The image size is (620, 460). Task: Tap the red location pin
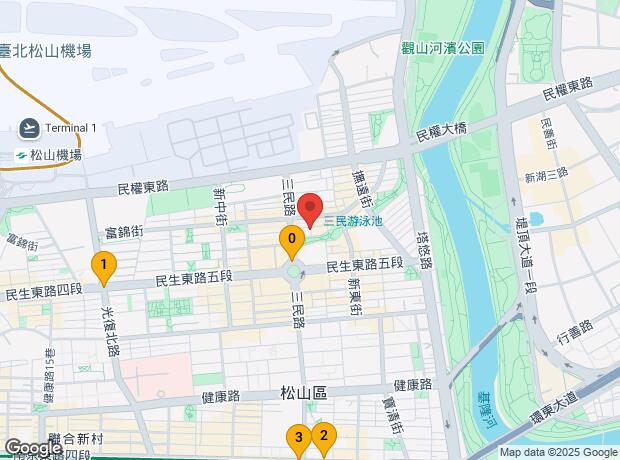pyautogui.click(x=310, y=207)
